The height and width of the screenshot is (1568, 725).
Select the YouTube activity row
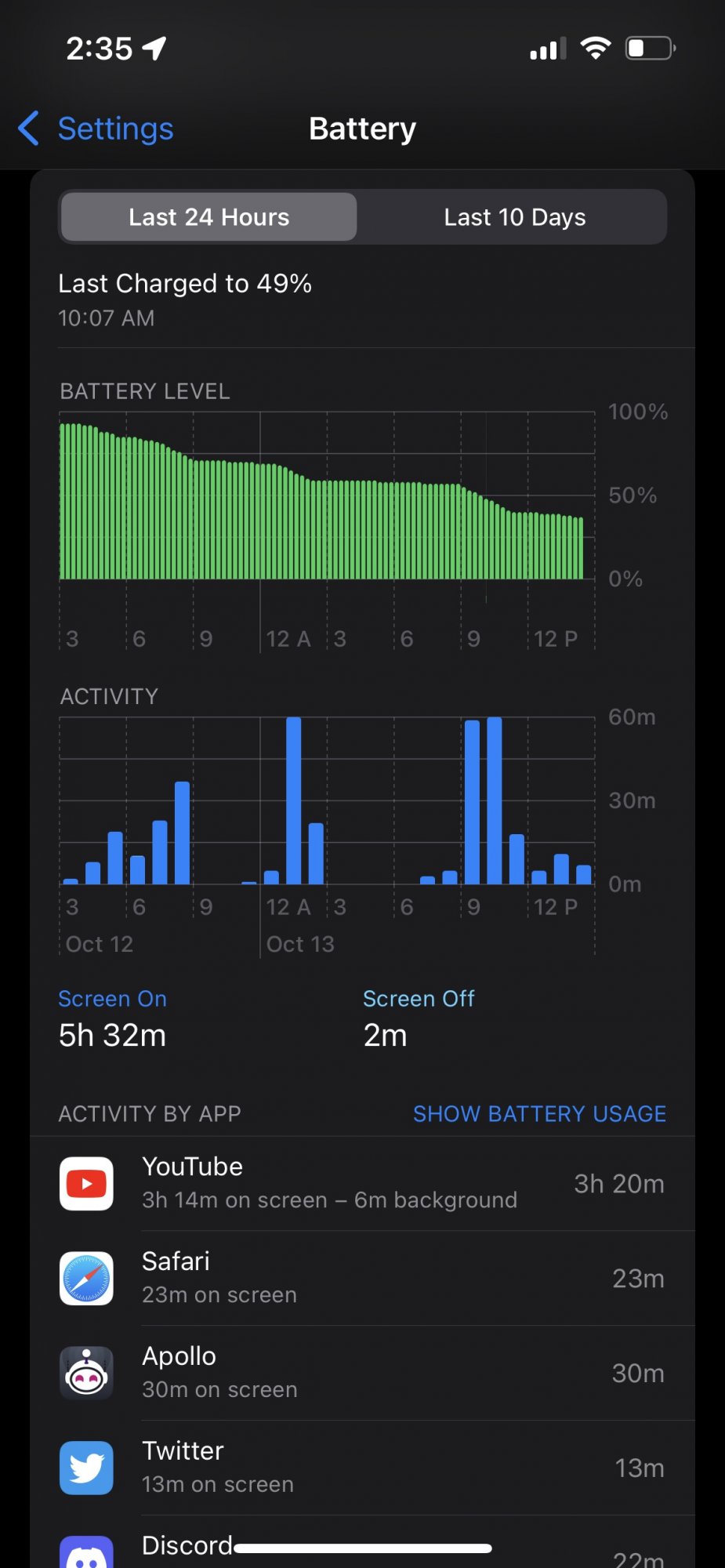pyautogui.click(x=362, y=1183)
